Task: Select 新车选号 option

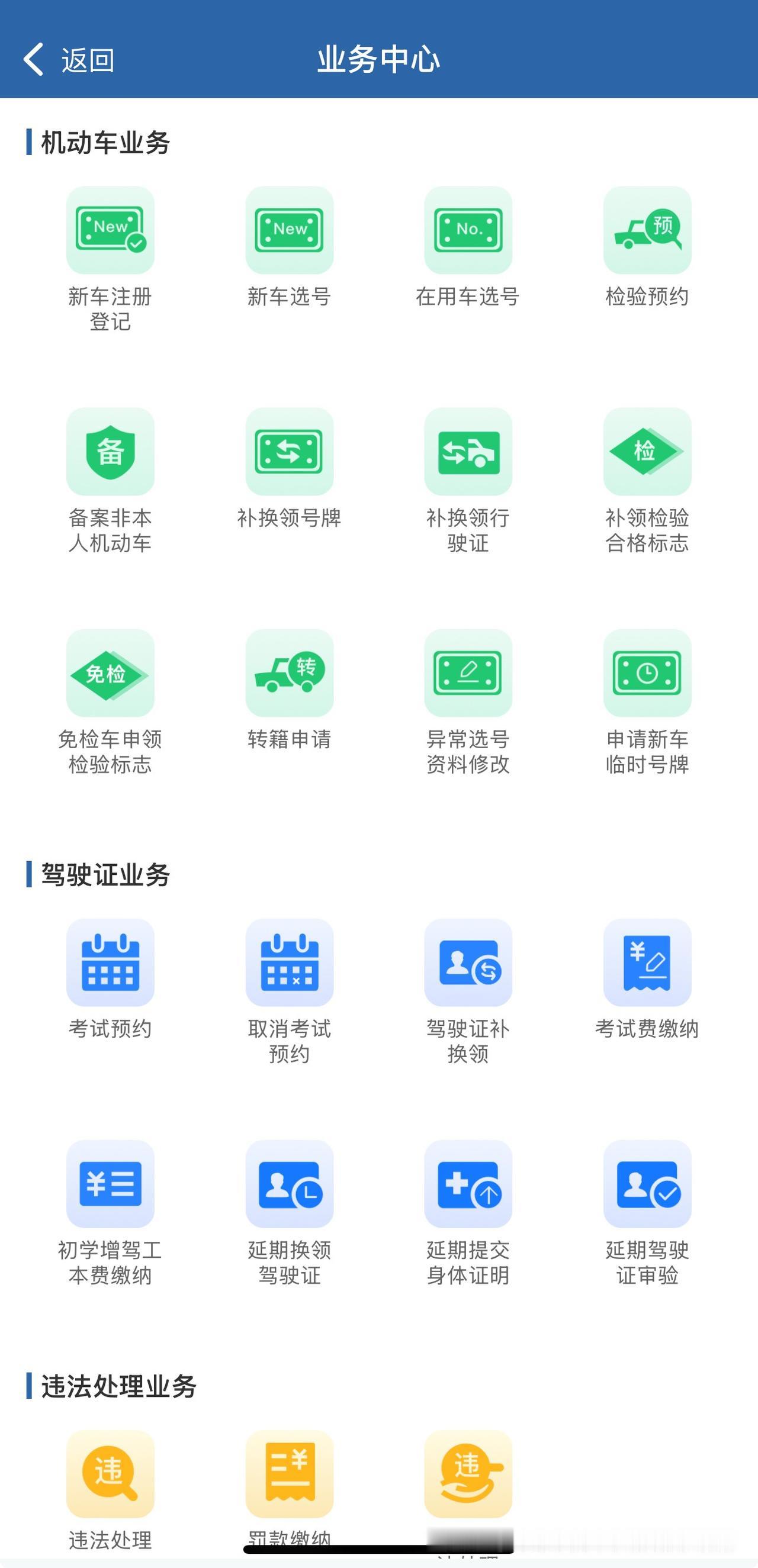Action: point(289,230)
